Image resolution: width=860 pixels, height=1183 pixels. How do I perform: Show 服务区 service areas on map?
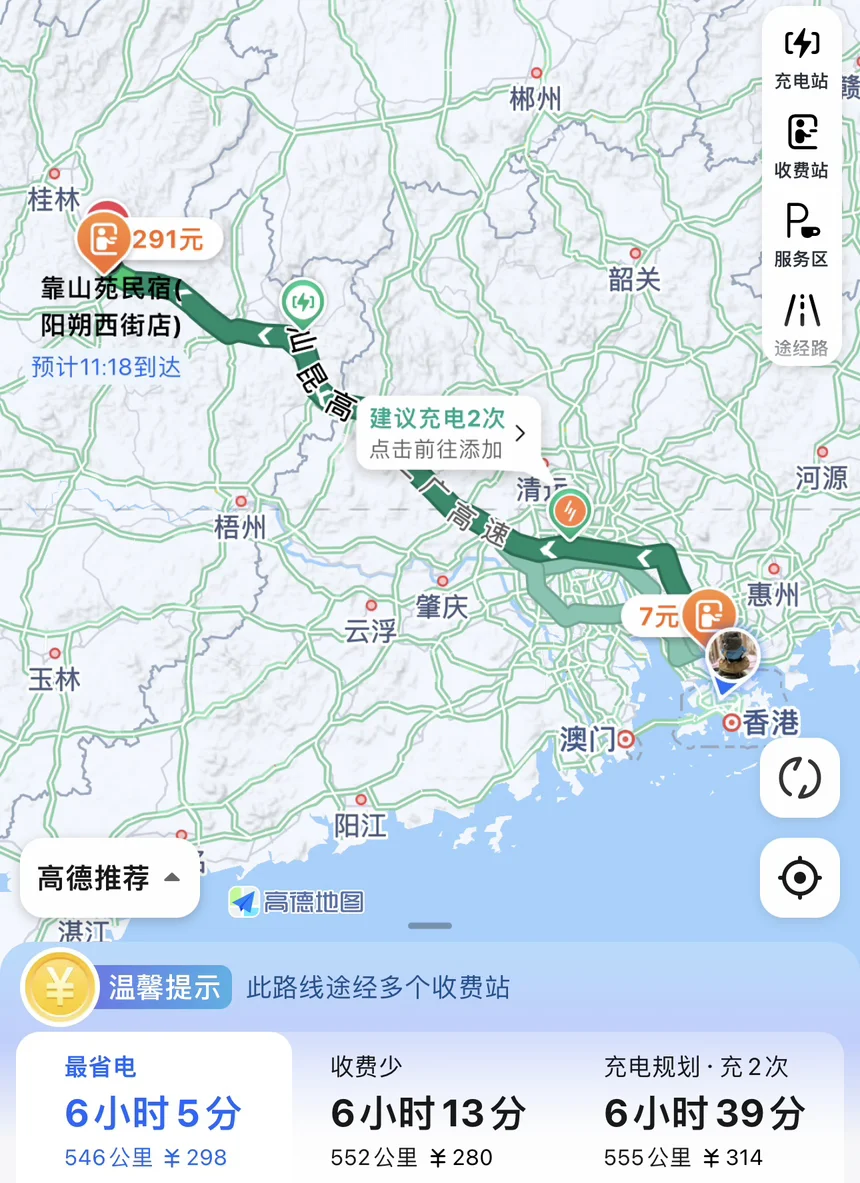point(801,233)
